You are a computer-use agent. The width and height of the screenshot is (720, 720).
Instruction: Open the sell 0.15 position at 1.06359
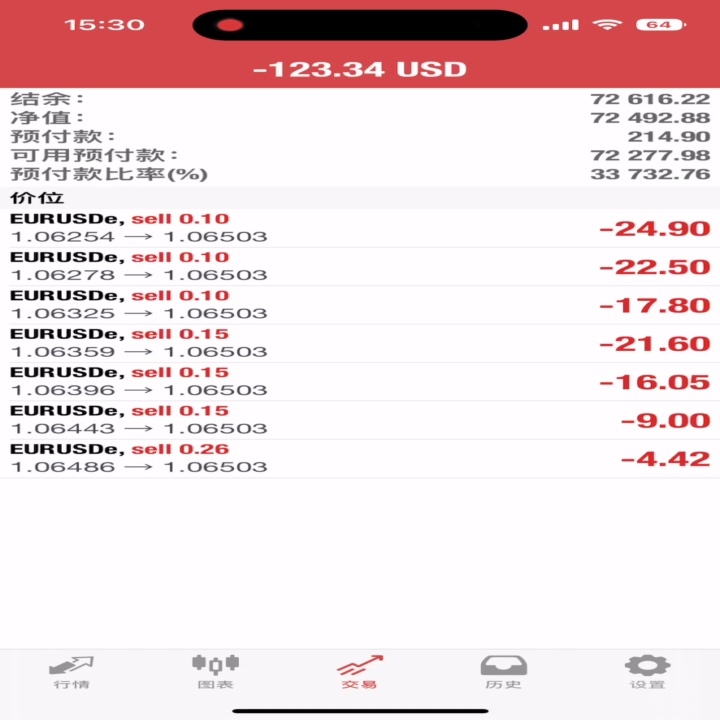(x=360, y=343)
